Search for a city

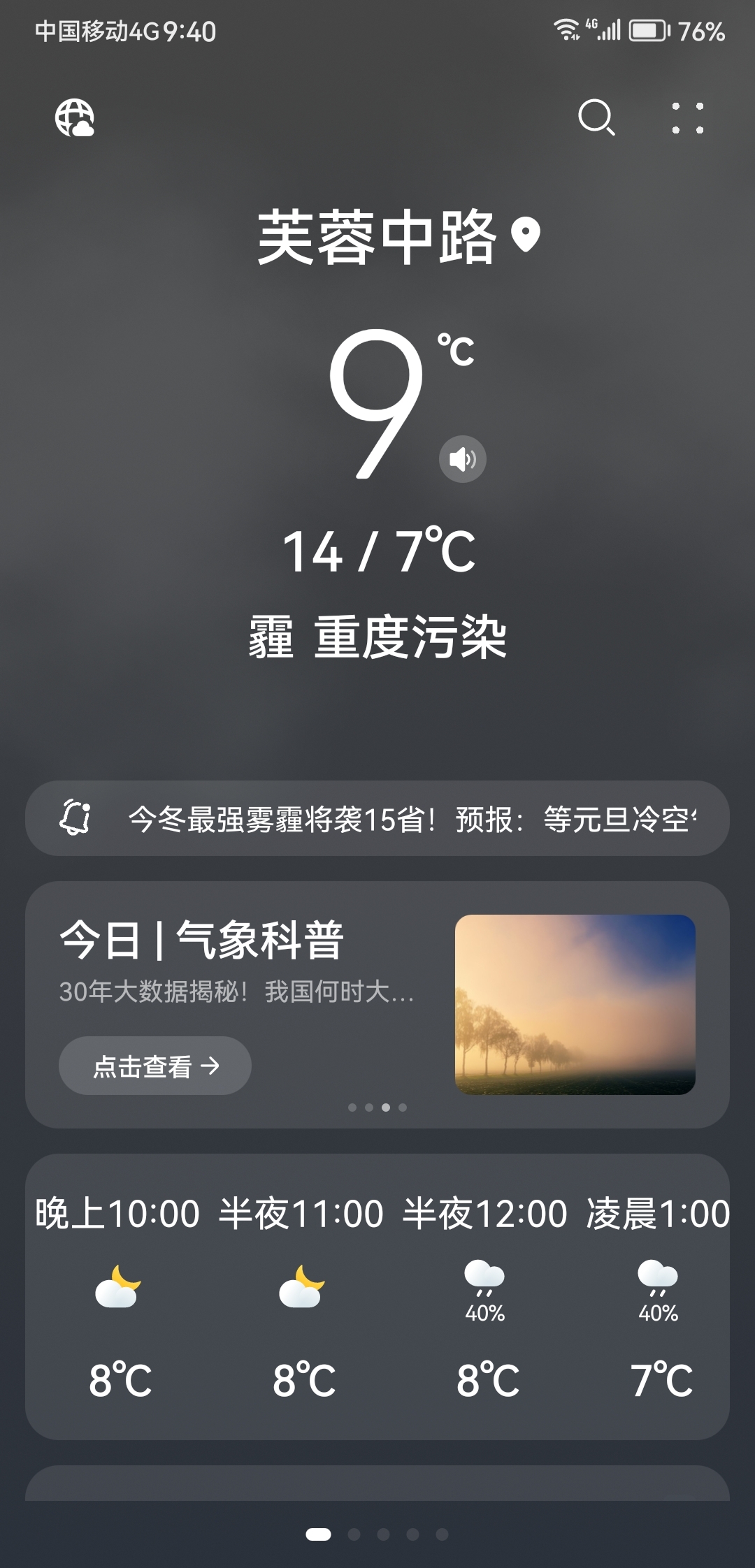click(596, 117)
